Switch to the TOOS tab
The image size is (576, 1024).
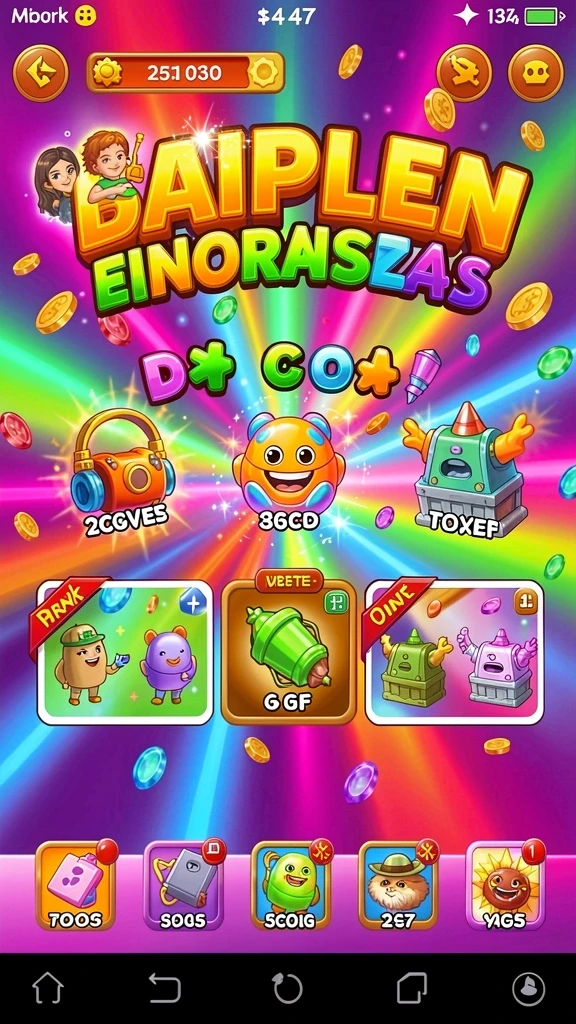click(x=76, y=886)
